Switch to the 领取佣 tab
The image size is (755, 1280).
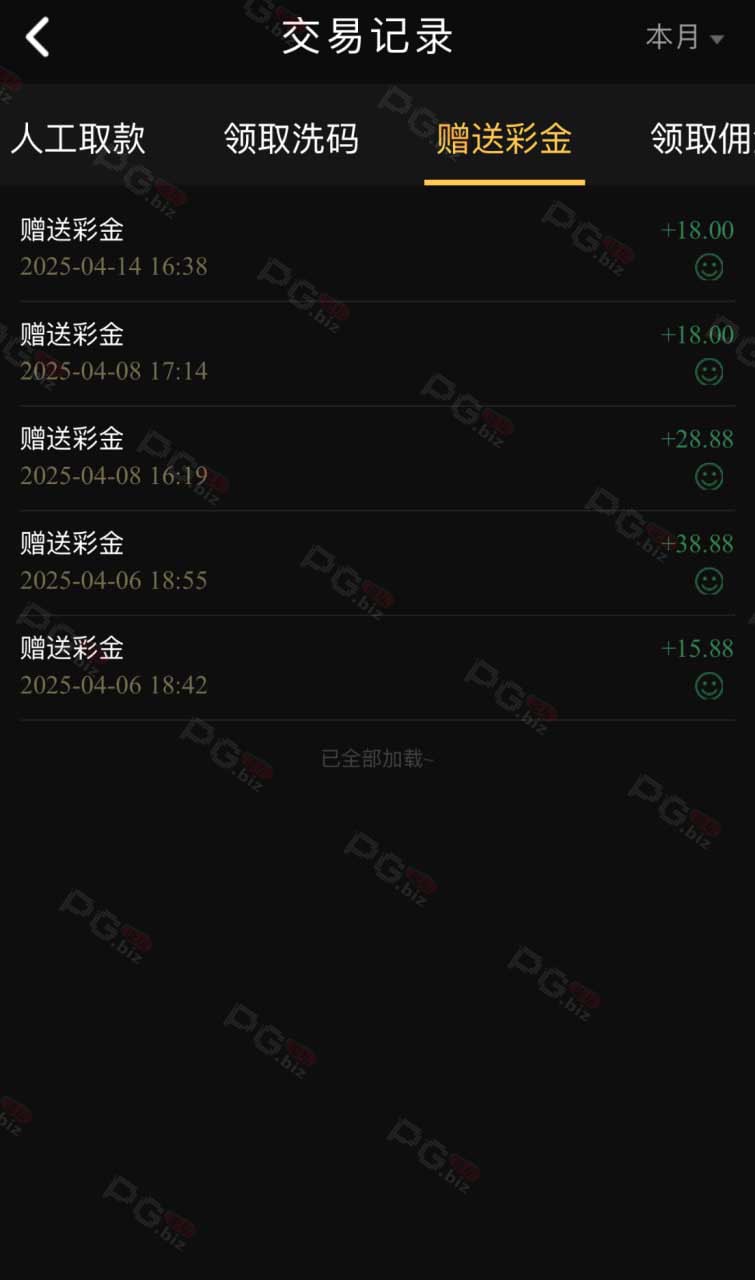702,138
